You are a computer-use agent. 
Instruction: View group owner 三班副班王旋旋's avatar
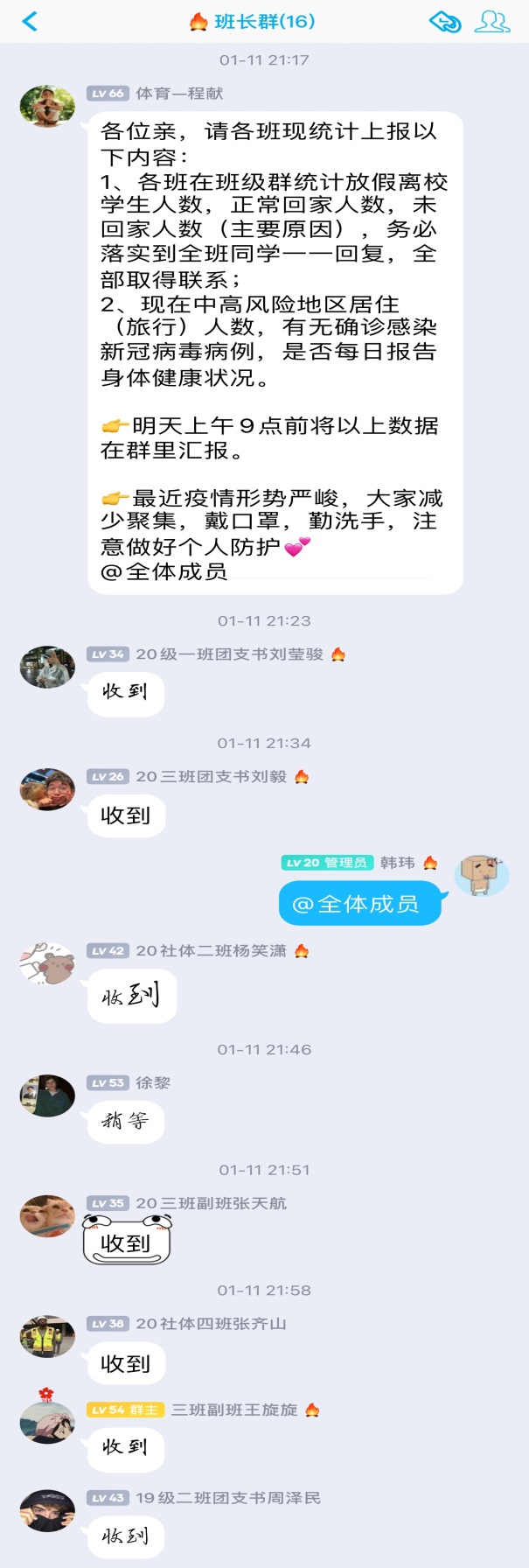[x=47, y=1423]
